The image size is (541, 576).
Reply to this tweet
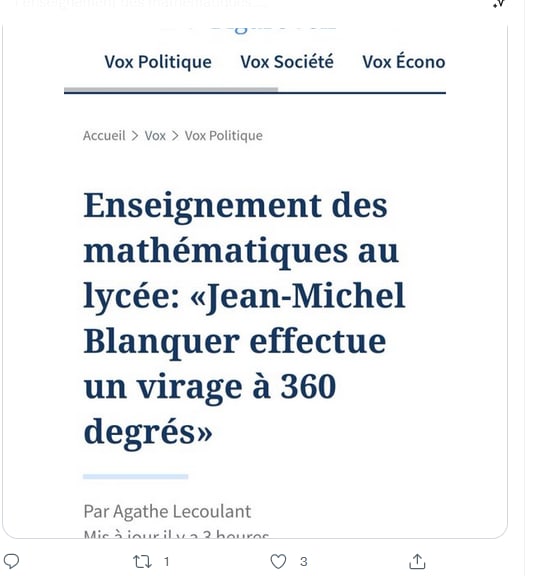click(11, 561)
